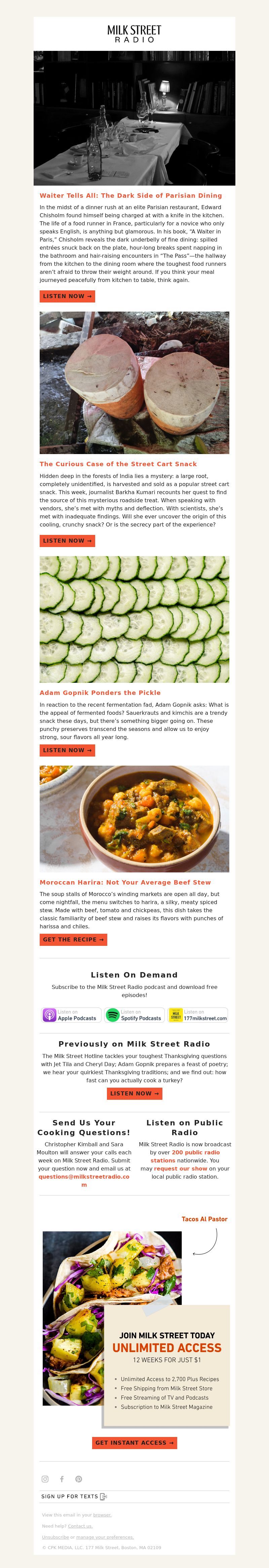This screenshot has width=269, height=1568.
Task: Tap Listen Now under the Parisian Dining story
Action: point(67,296)
